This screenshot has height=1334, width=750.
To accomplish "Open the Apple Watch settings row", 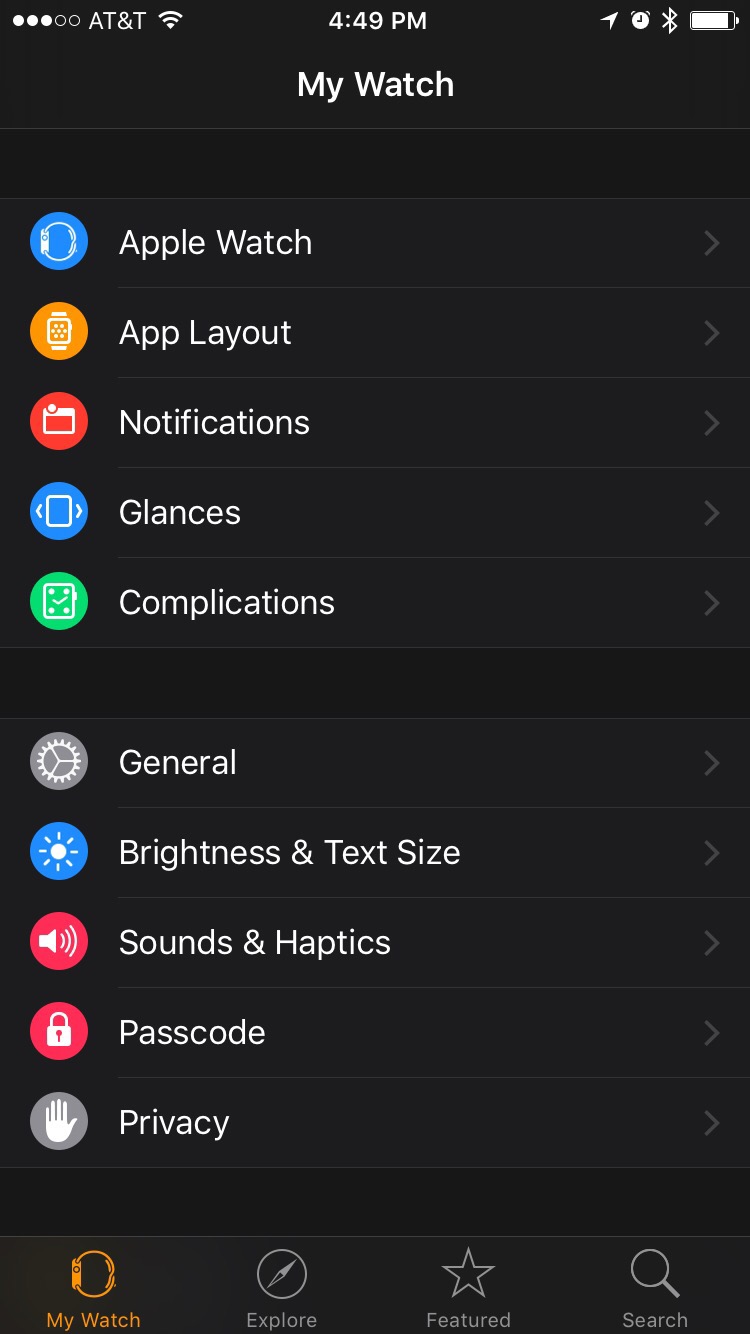I will 375,243.
